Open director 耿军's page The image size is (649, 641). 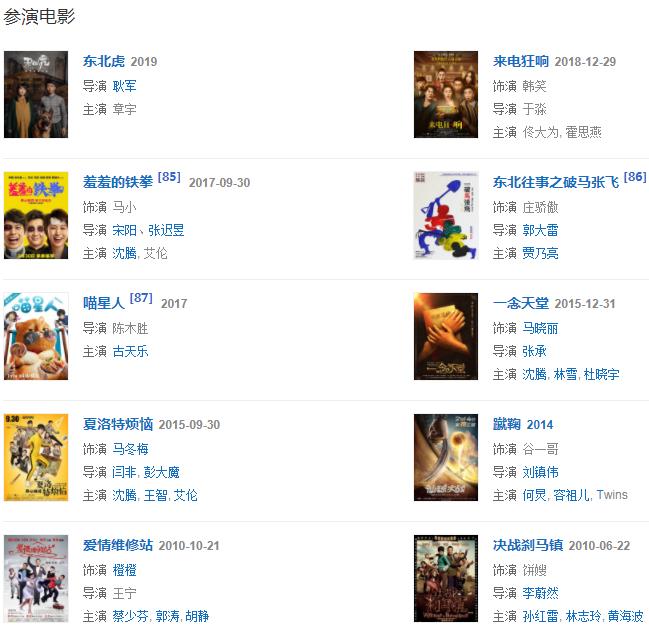tap(125, 86)
